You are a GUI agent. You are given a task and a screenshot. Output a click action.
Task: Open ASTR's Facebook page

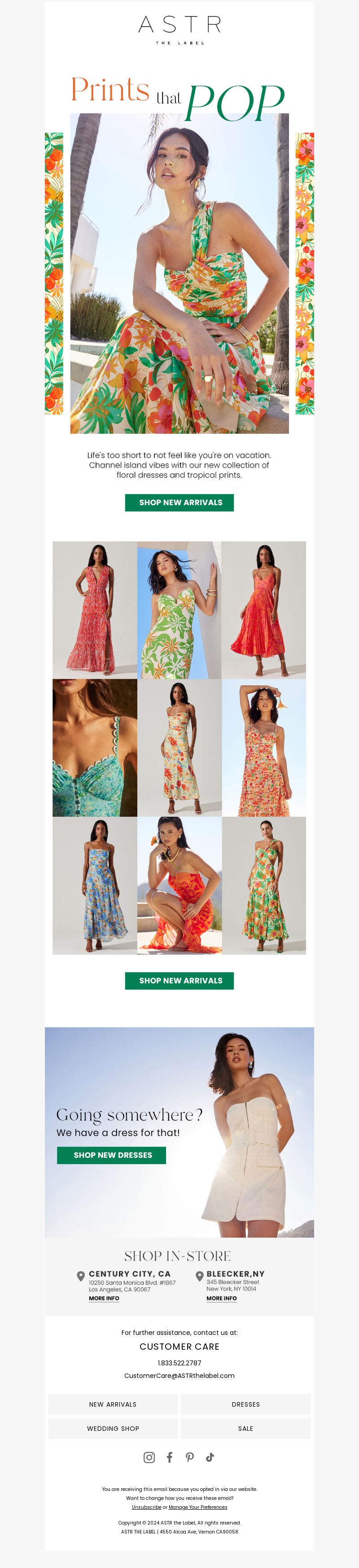click(170, 1457)
